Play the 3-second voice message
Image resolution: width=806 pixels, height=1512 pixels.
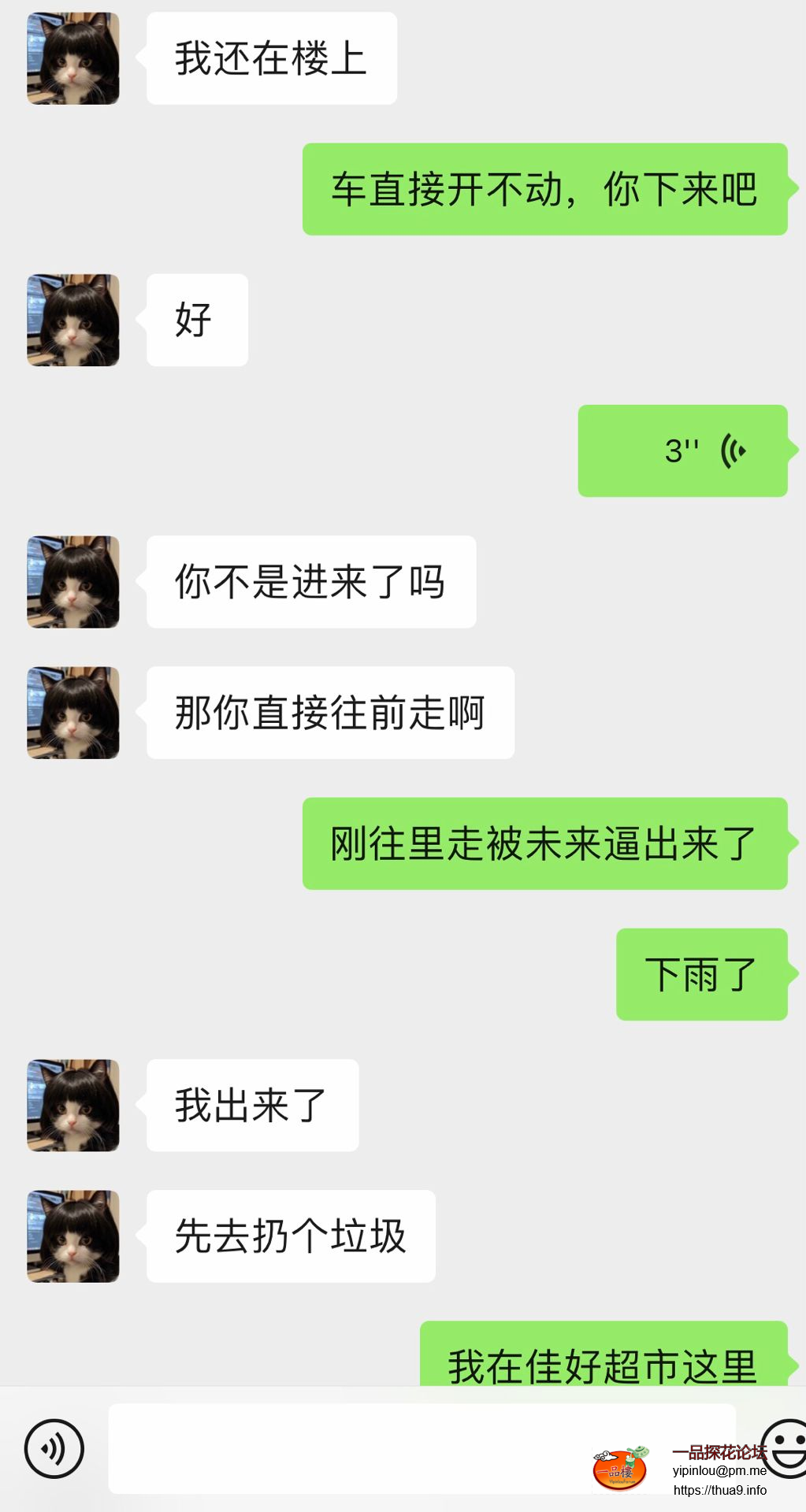[x=682, y=450]
